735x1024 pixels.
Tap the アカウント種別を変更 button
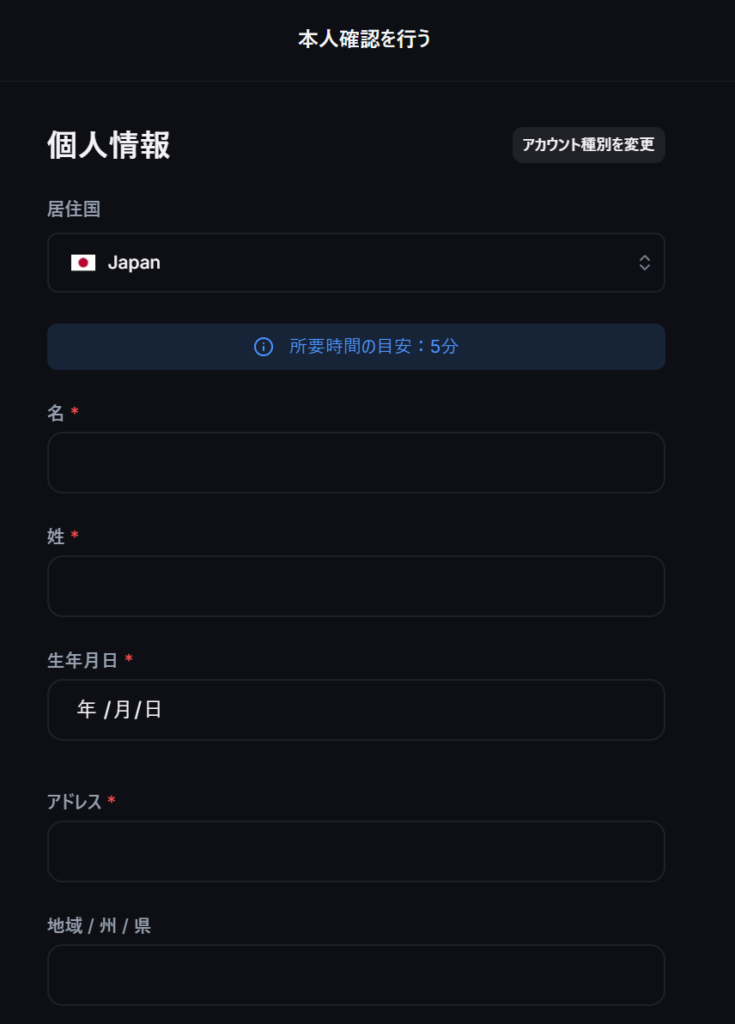pos(588,145)
